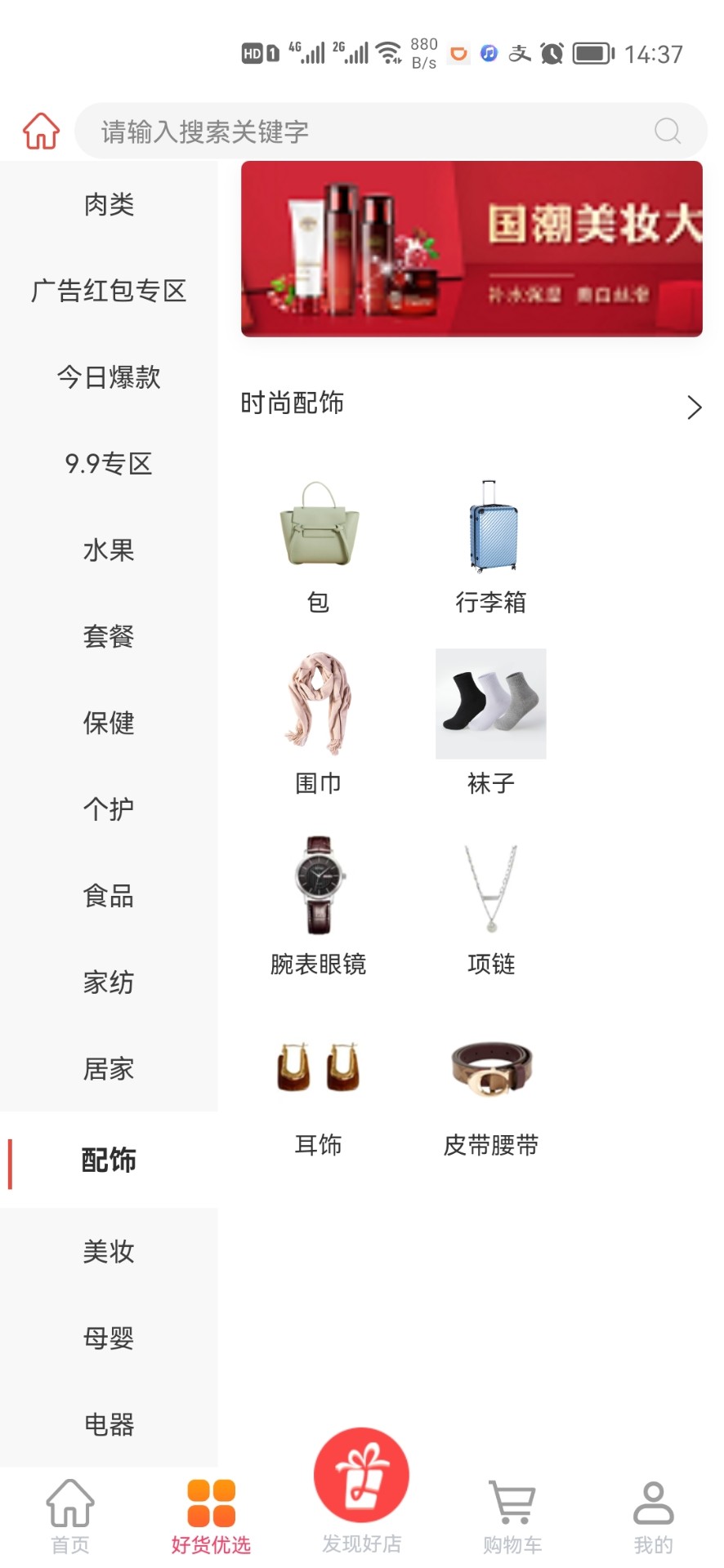Expand 时尚配饰 with the right arrow

[x=694, y=406]
